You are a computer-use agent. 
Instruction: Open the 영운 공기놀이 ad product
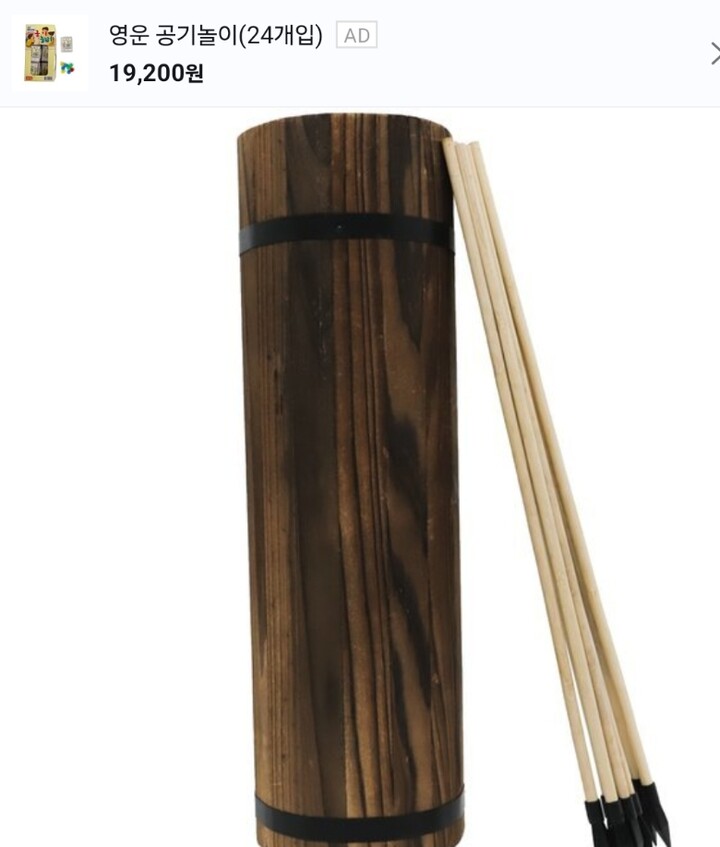click(x=215, y=36)
